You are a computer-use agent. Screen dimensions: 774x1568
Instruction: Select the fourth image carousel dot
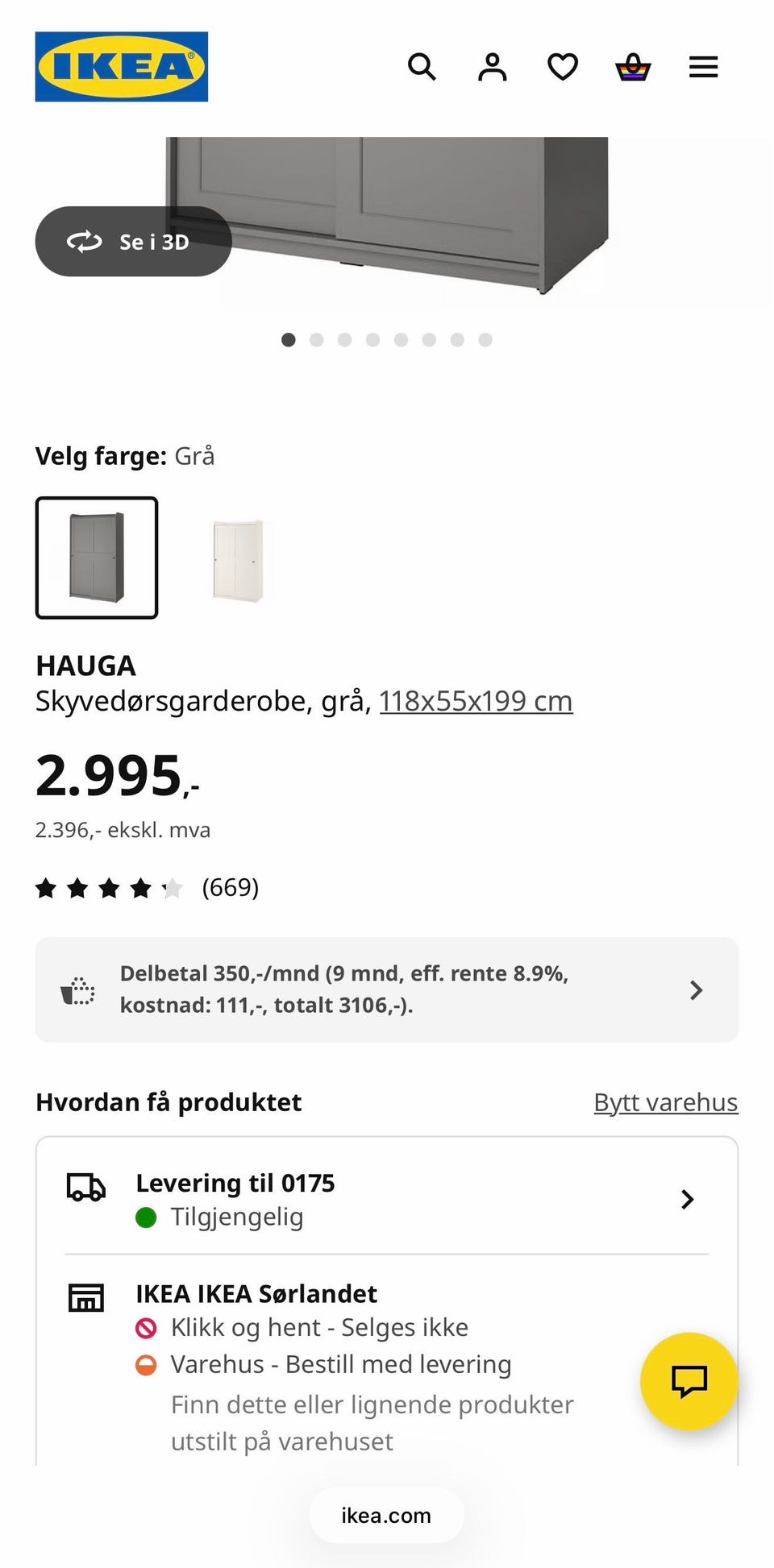pyautogui.click(x=373, y=340)
